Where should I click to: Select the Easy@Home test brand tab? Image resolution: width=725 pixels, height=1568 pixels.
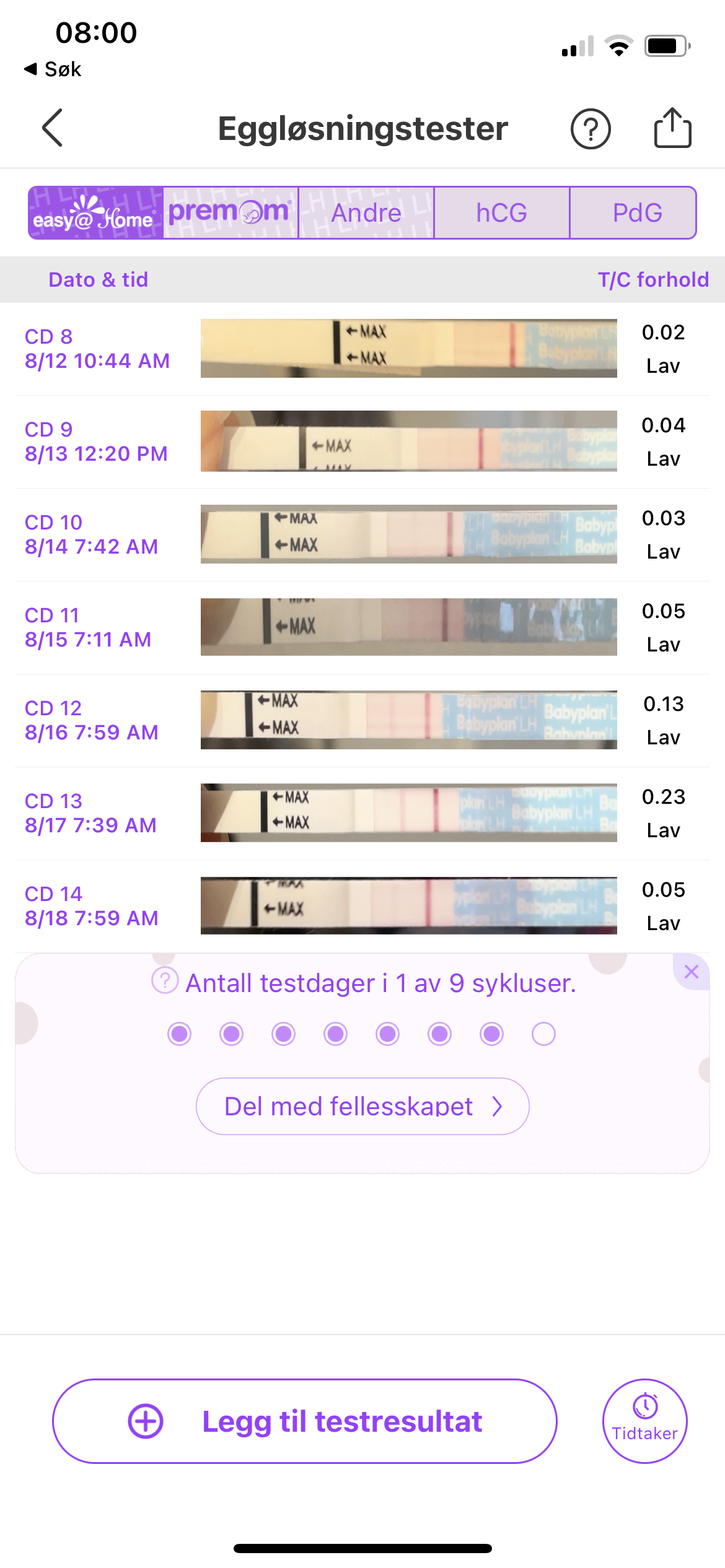96,213
